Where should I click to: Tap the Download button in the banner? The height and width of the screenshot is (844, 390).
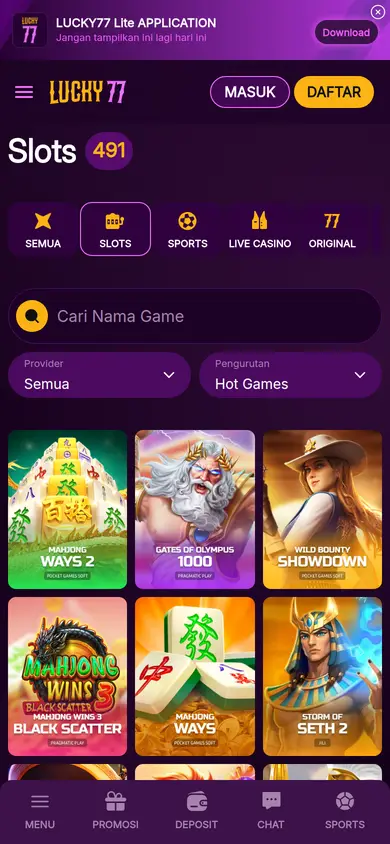pos(346,32)
